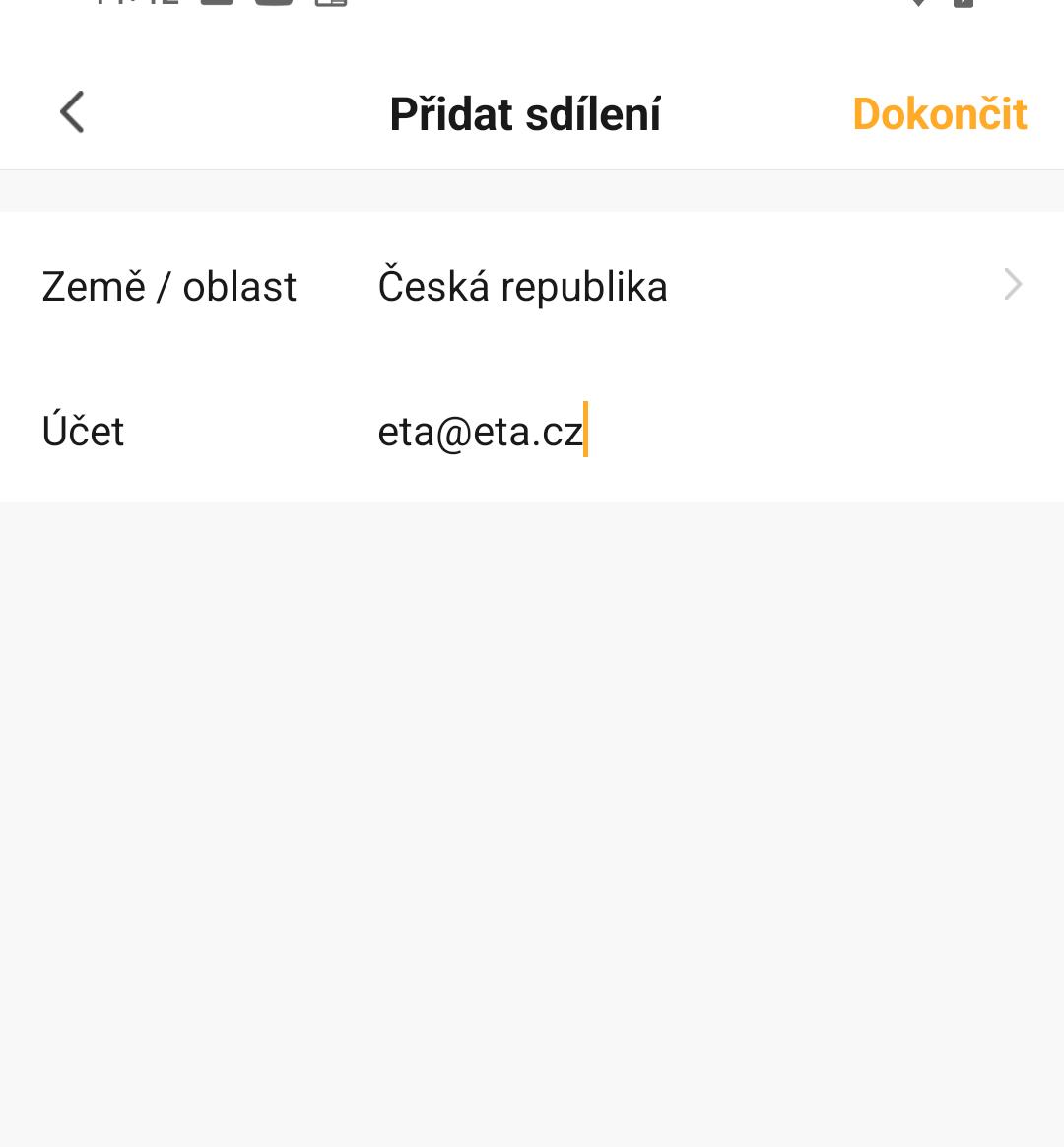Tap Dokončit to finish sharing
The image size is (1064, 1147).
click(x=939, y=114)
